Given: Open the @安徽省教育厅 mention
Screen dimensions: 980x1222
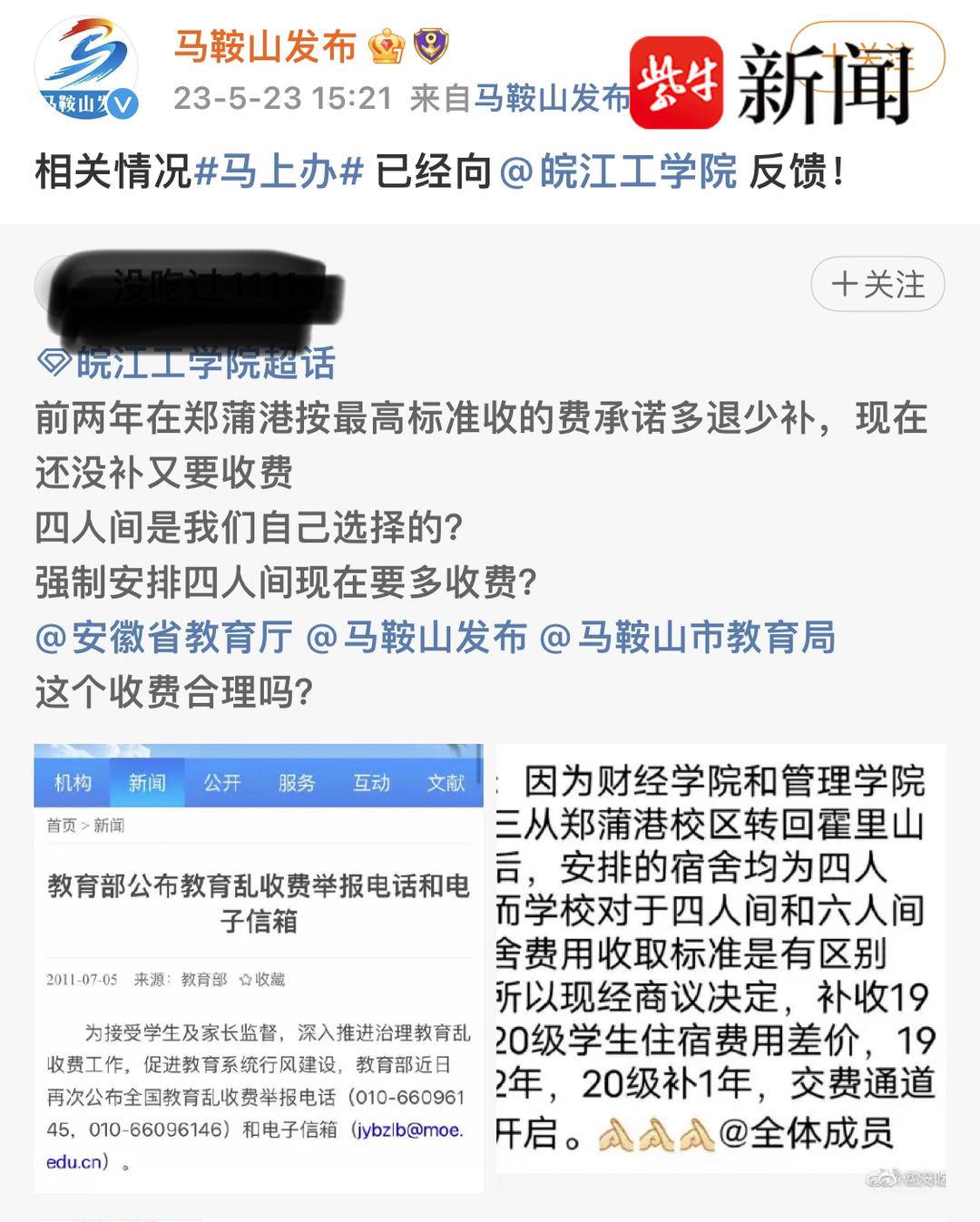Looking at the screenshot, I should click(x=164, y=638).
